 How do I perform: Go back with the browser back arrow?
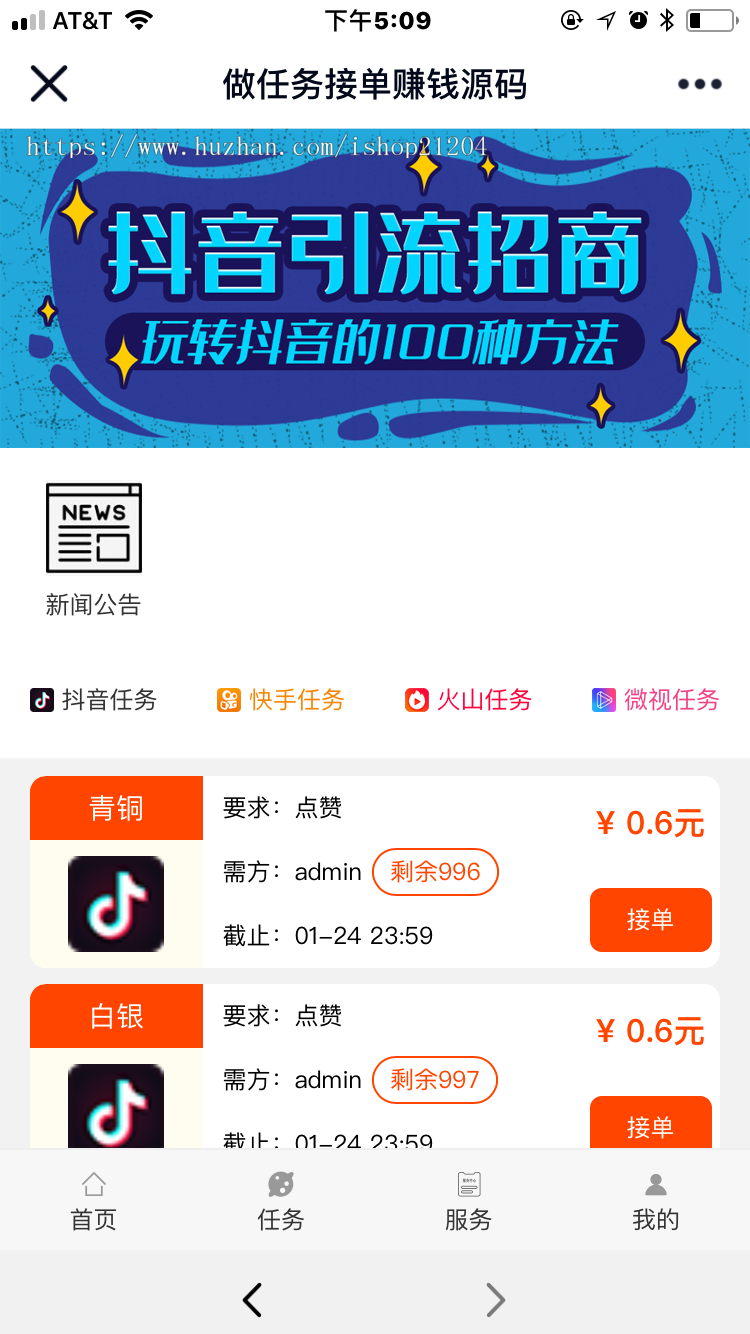click(252, 1299)
